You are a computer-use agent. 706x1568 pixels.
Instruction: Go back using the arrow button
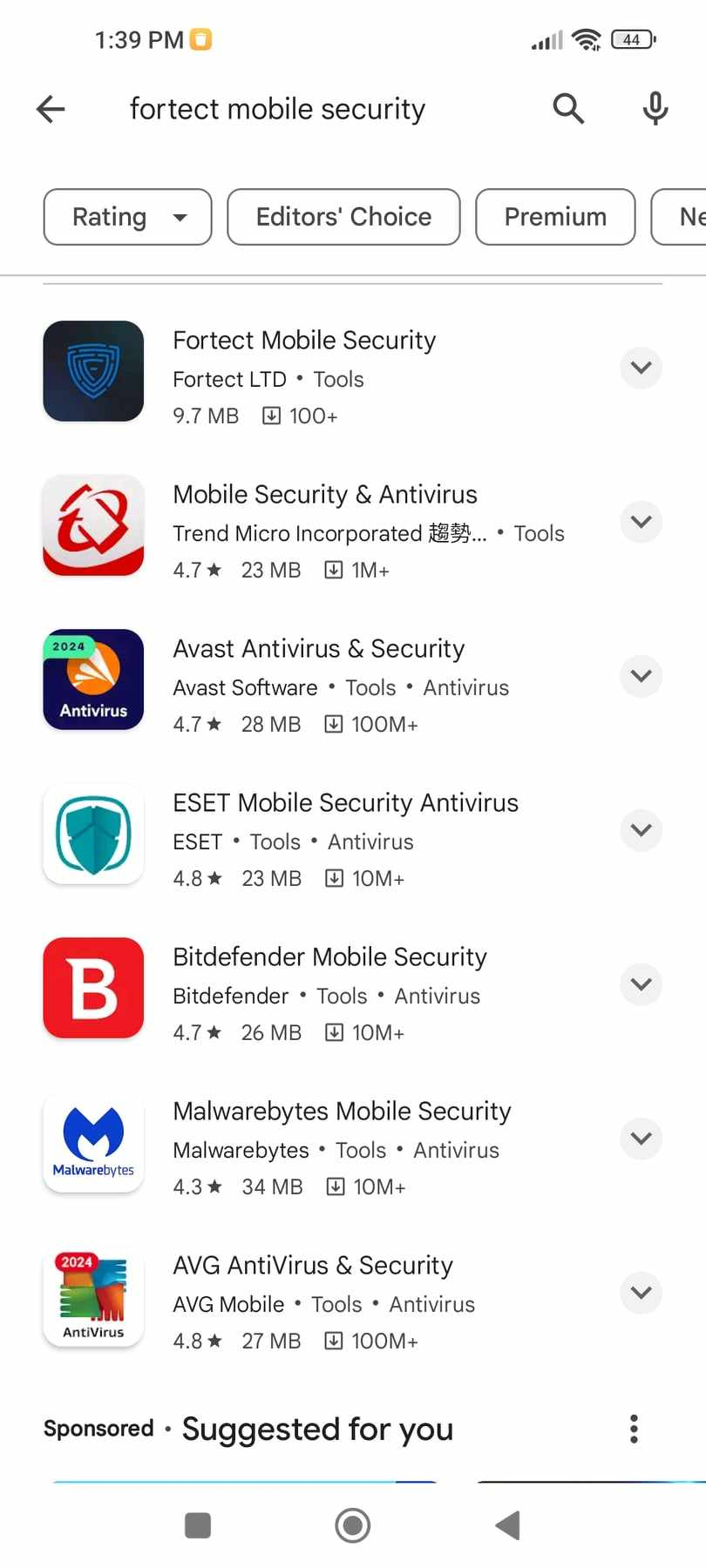[50, 109]
